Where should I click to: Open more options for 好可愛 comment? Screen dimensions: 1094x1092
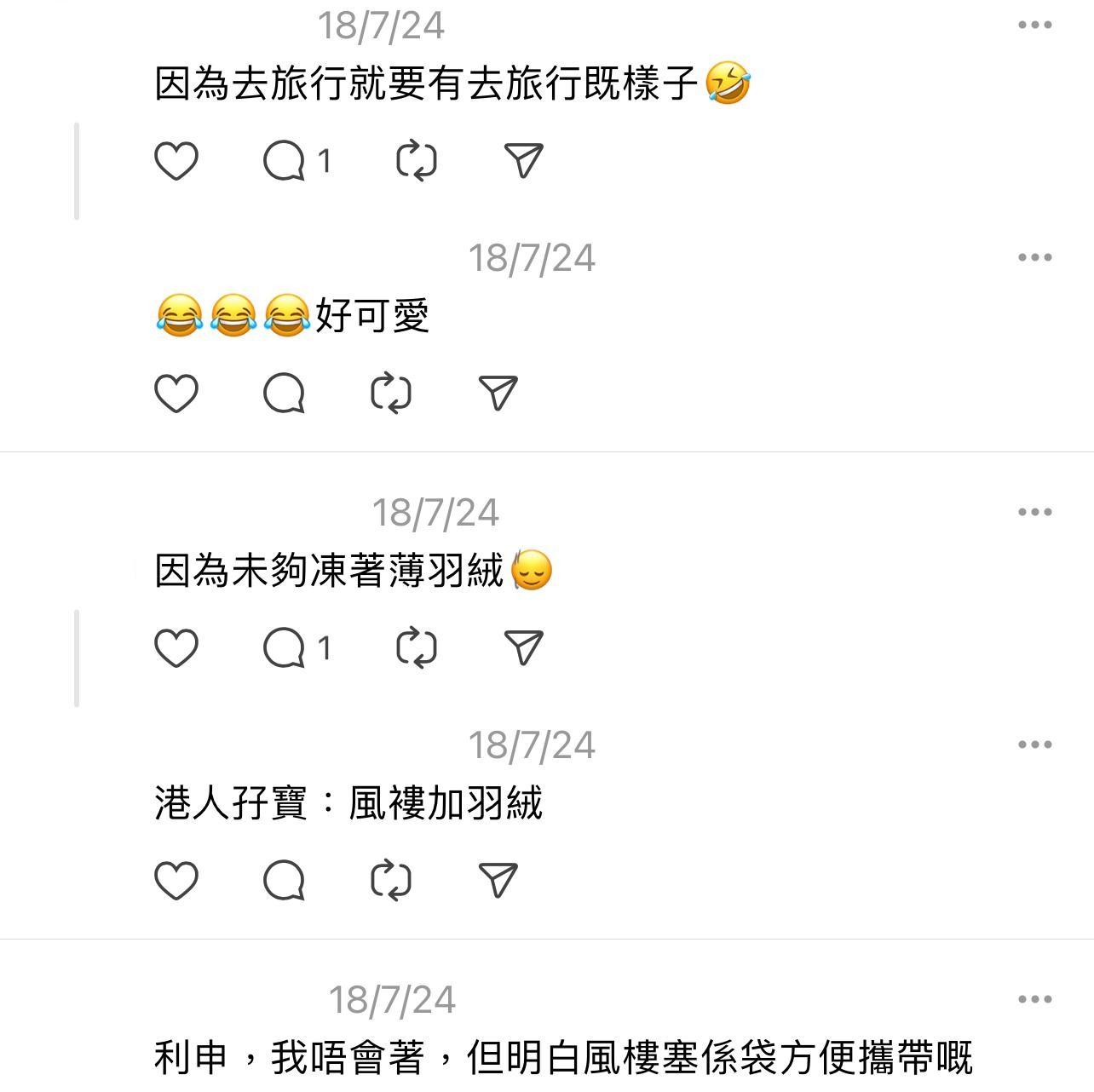click(x=1034, y=257)
